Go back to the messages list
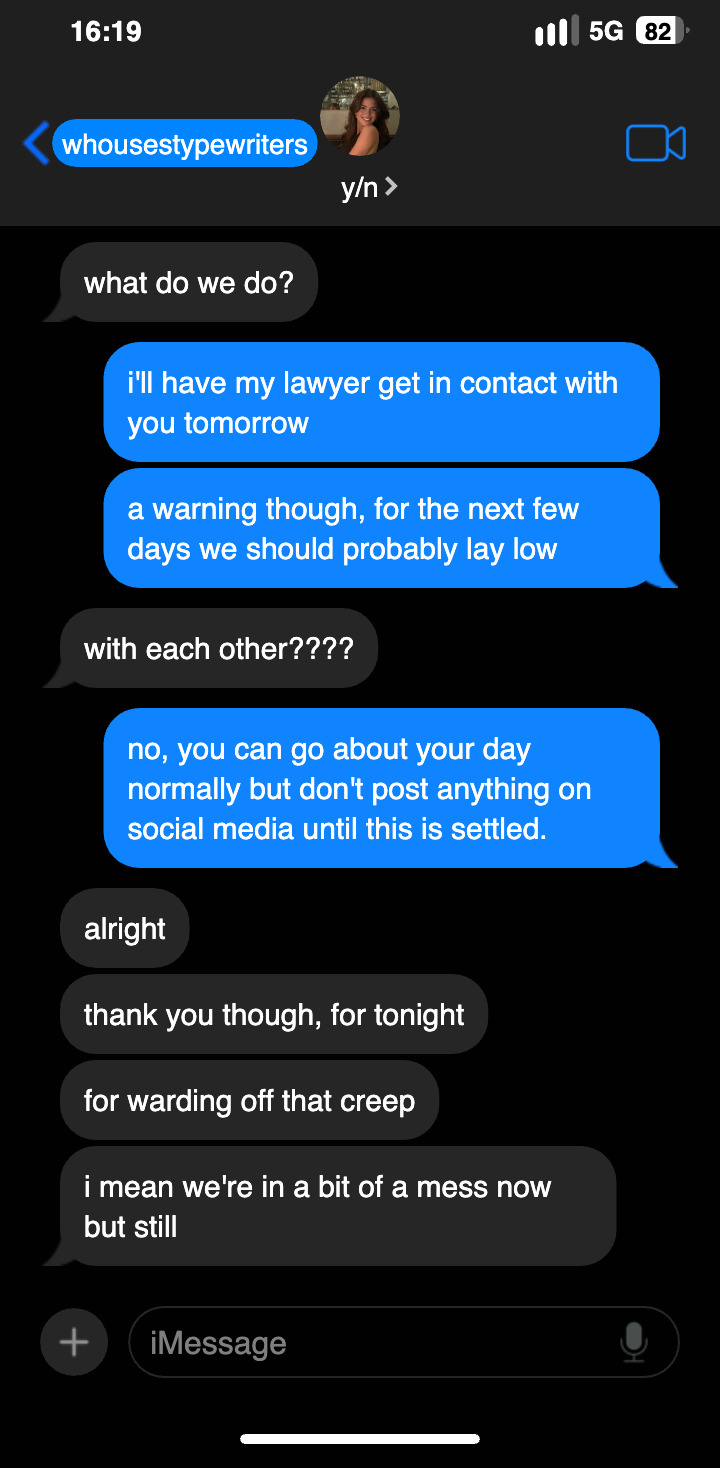Viewport: 720px width, 1468px height. pos(37,144)
